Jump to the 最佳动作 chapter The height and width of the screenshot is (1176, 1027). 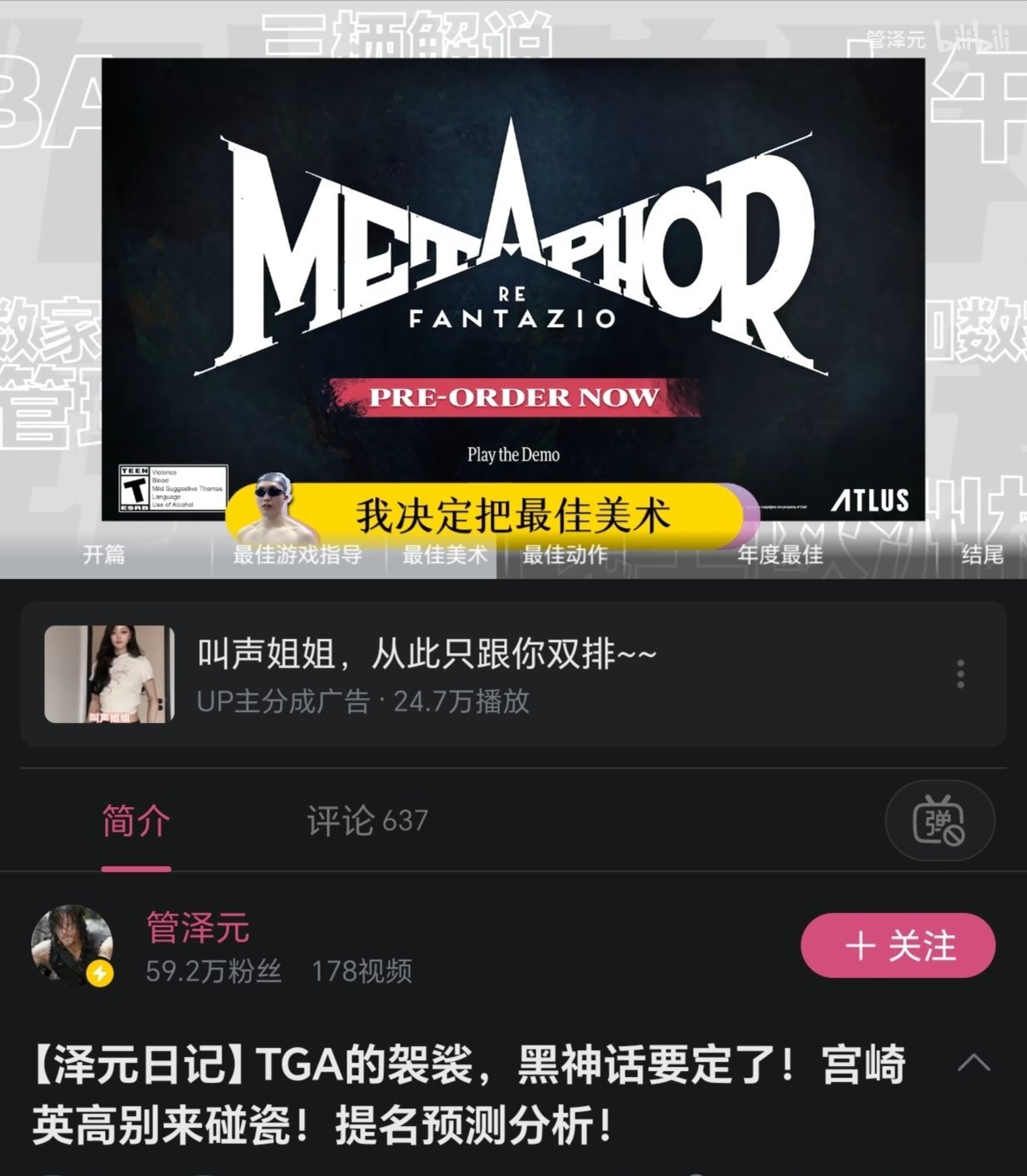point(565,555)
